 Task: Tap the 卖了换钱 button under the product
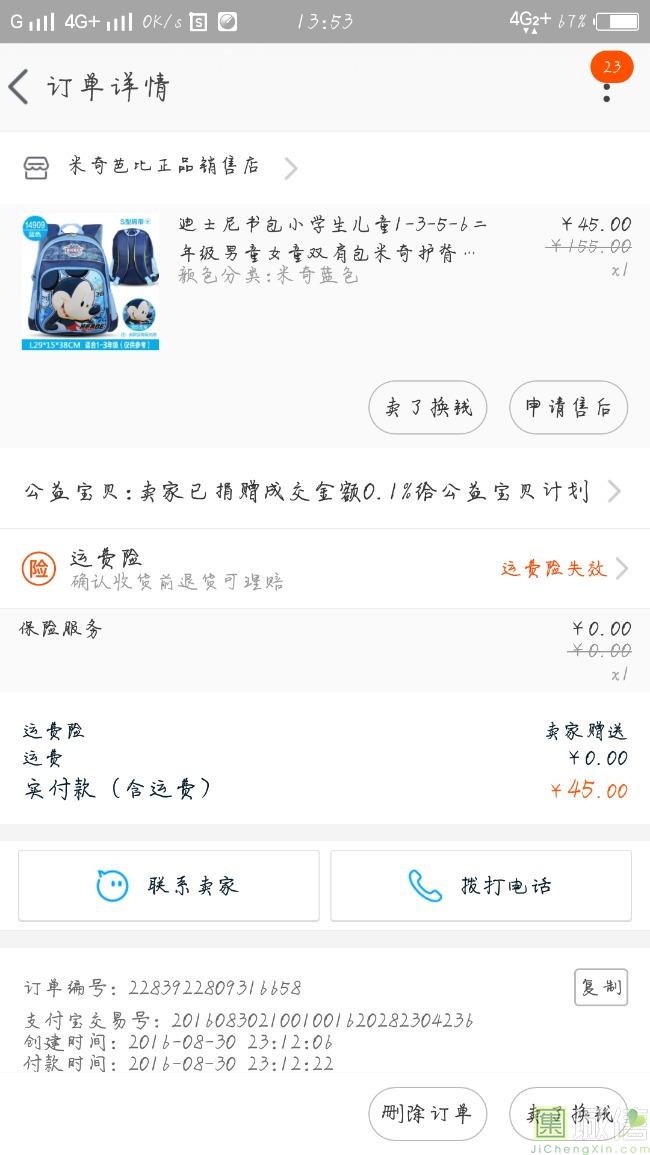(x=427, y=408)
